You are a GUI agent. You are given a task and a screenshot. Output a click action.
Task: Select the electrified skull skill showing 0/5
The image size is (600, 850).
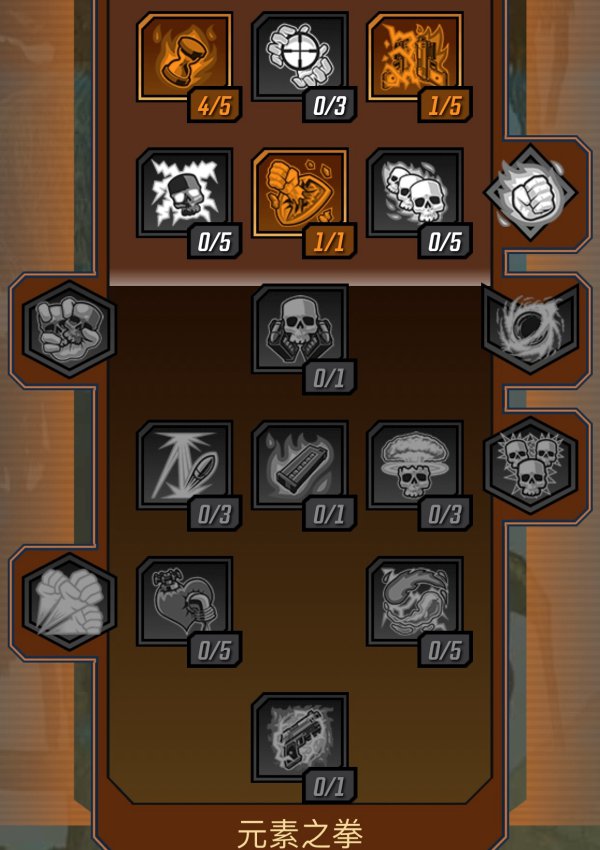click(184, 193)
